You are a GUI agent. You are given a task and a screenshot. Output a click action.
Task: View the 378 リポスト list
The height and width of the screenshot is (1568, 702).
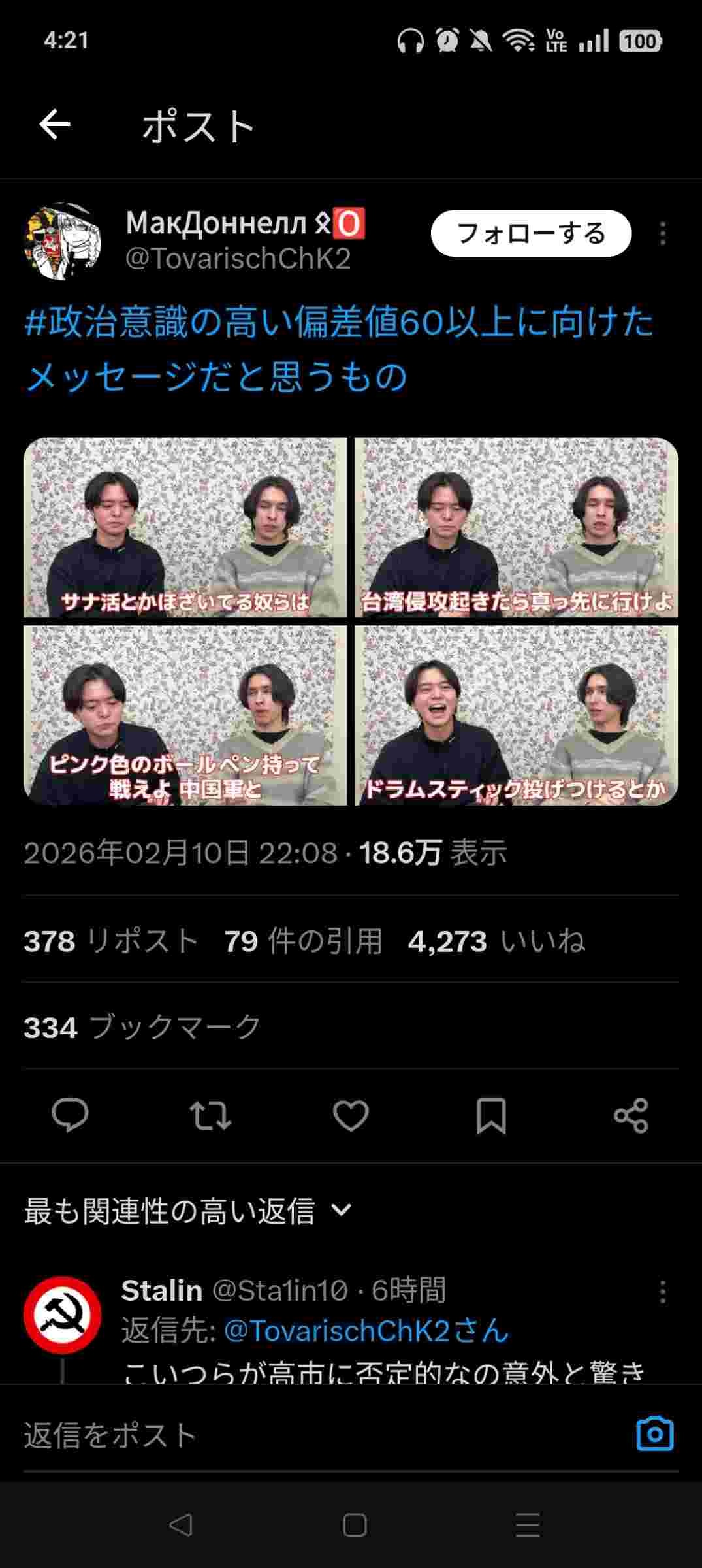point(111,941)
